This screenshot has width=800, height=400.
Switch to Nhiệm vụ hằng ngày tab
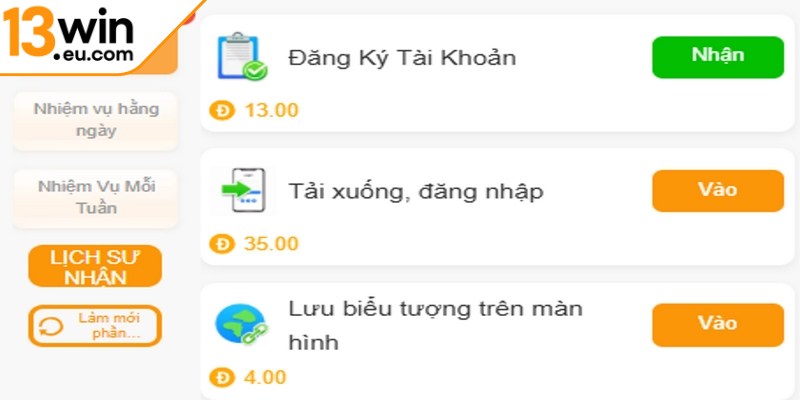96,120
